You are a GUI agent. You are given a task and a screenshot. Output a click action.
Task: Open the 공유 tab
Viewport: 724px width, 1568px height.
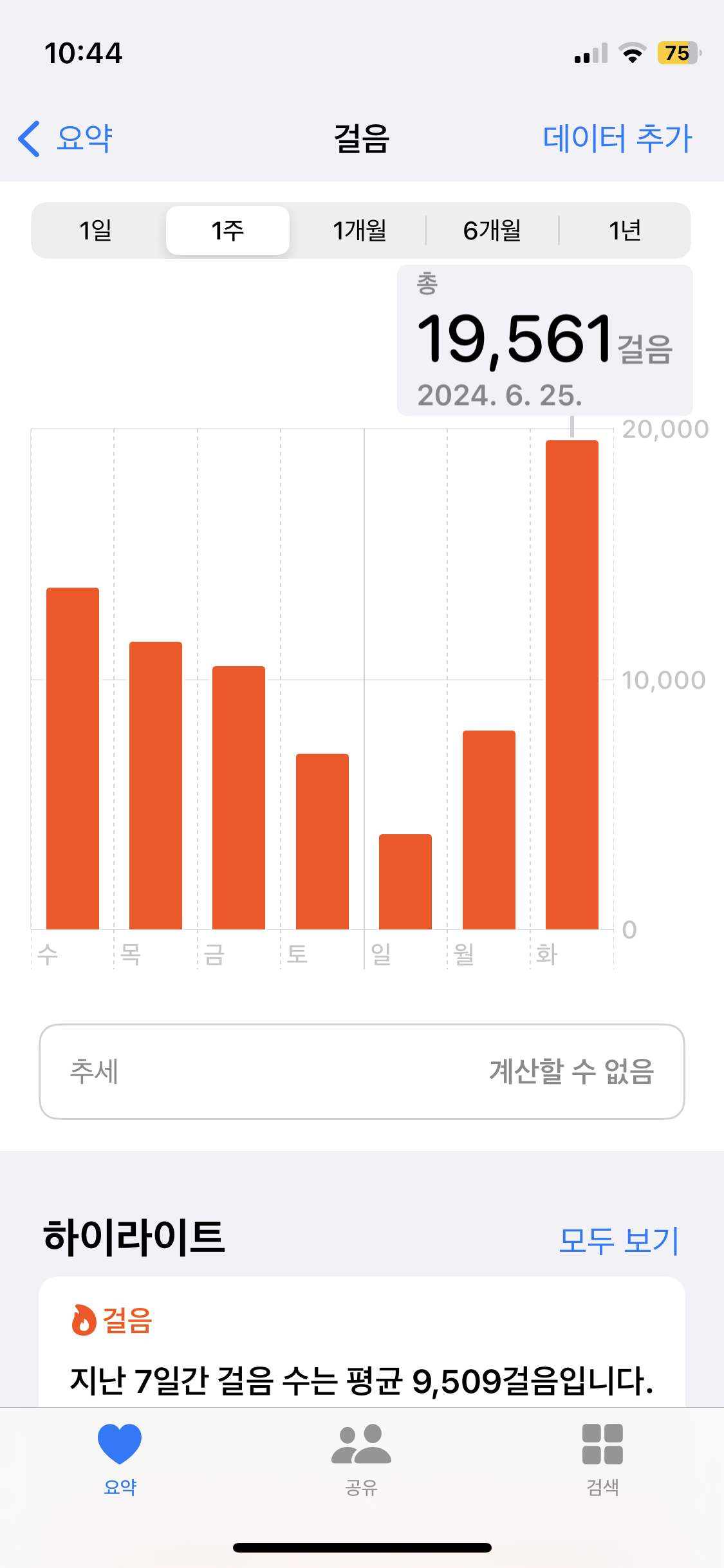(x=361, y=1459)
